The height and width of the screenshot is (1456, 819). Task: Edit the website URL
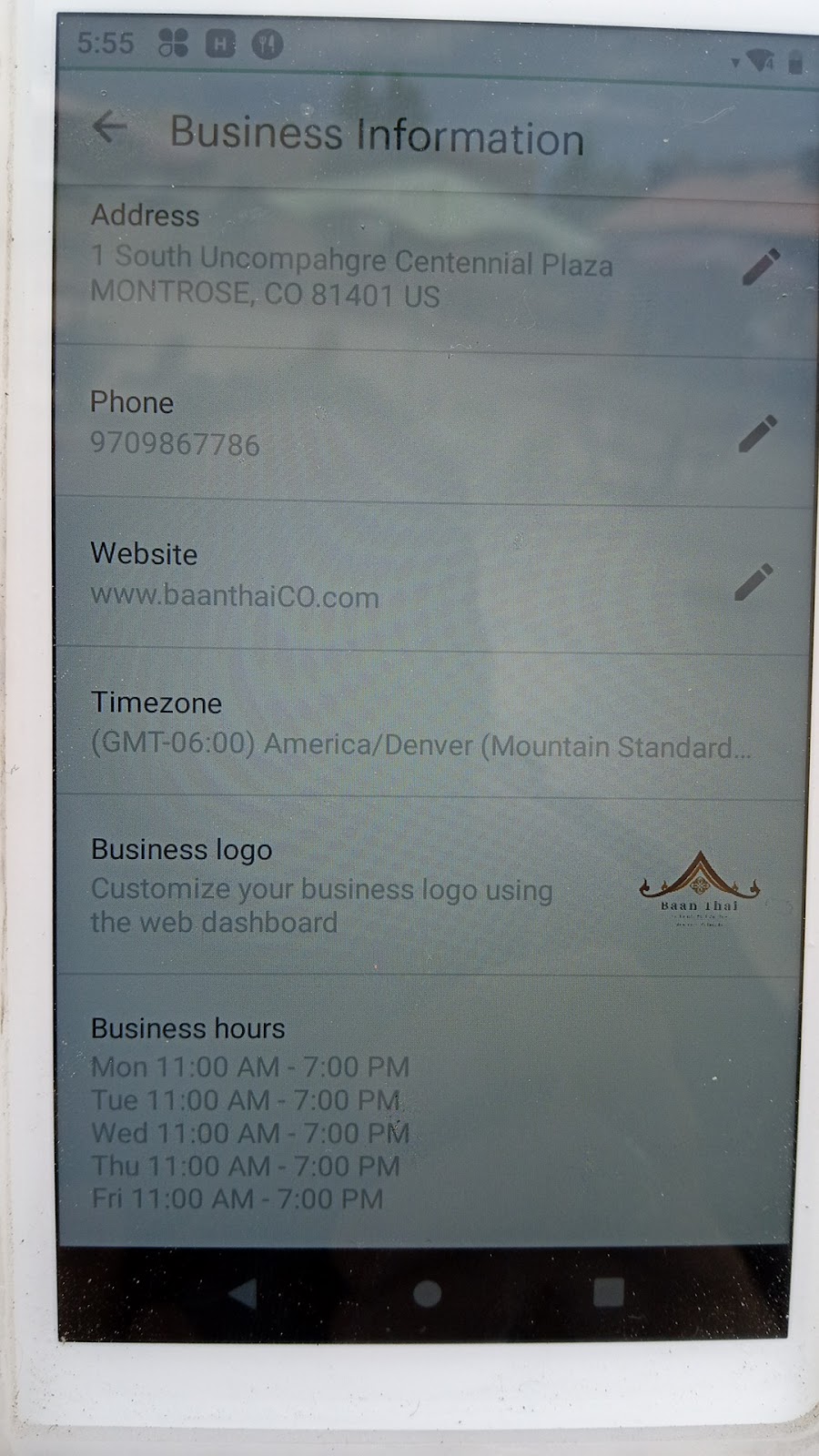point(754,582)
